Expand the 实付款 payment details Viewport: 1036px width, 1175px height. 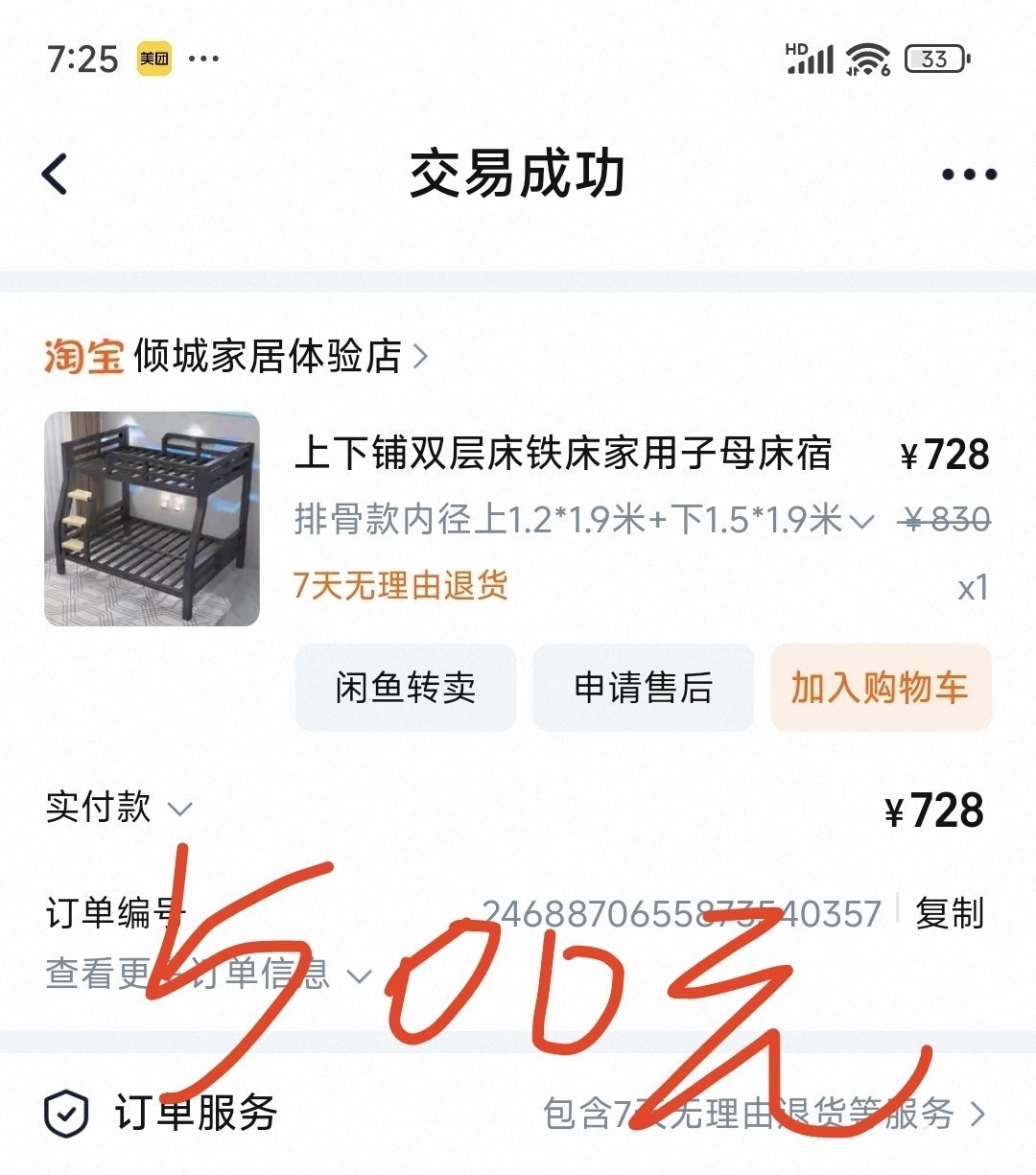tap(120, 808)
